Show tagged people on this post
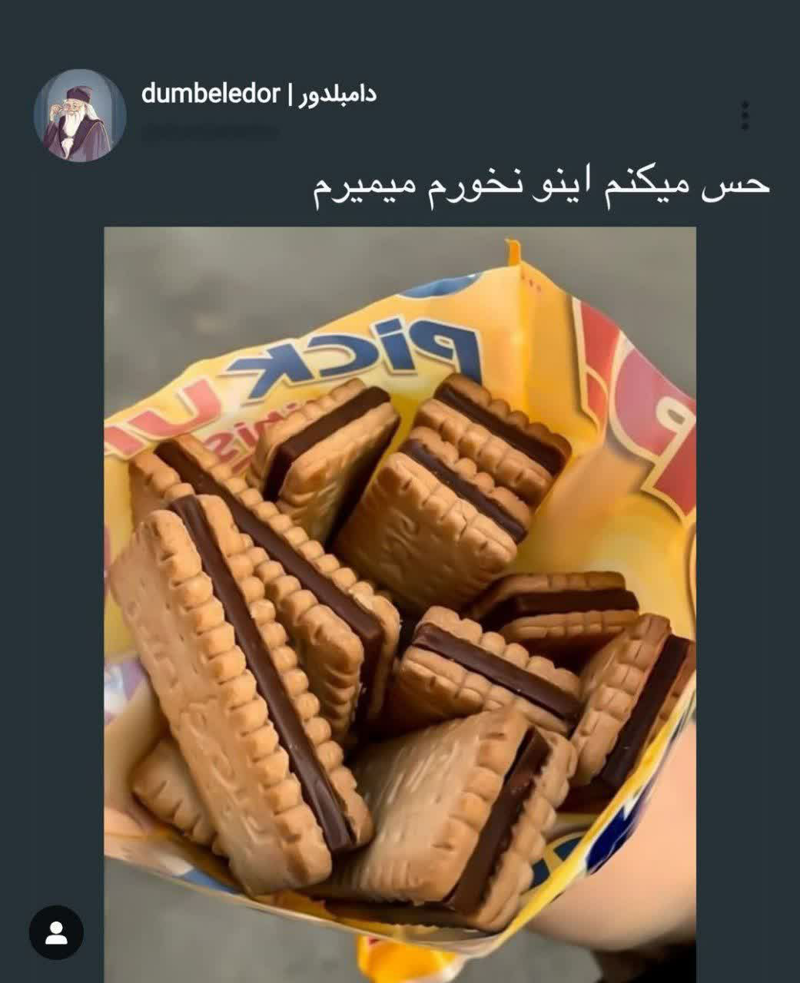 (x=56, y=932)
